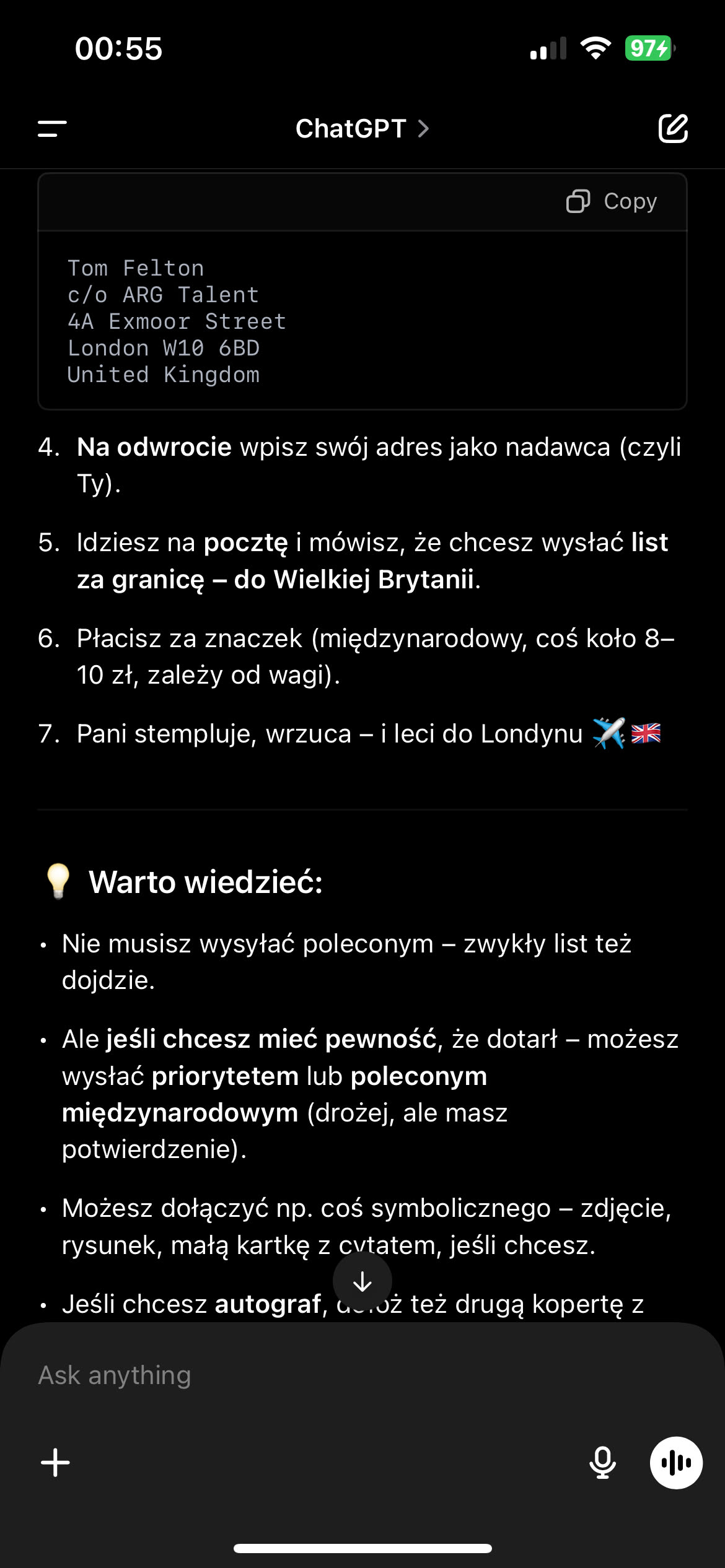Focus the Ask anything input field
725x1568 pixels.
pos(362,1375)
